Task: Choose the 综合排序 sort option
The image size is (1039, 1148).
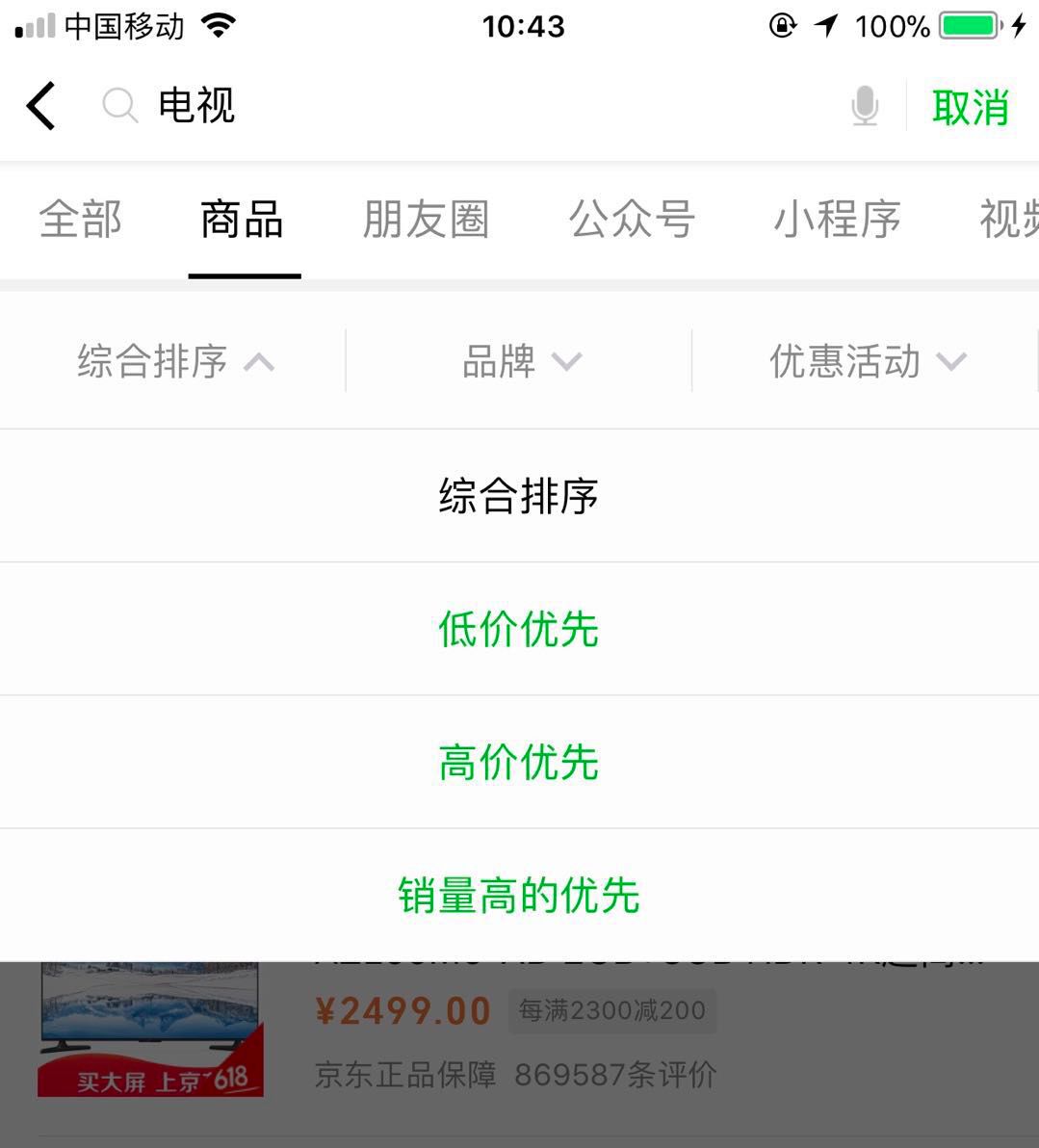Action: coord(519,496)
